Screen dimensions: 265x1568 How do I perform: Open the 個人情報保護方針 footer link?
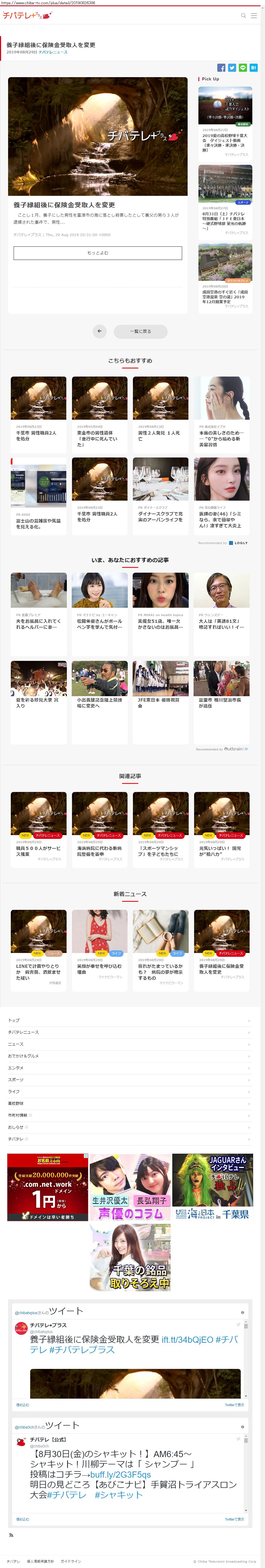(40, 1561)
